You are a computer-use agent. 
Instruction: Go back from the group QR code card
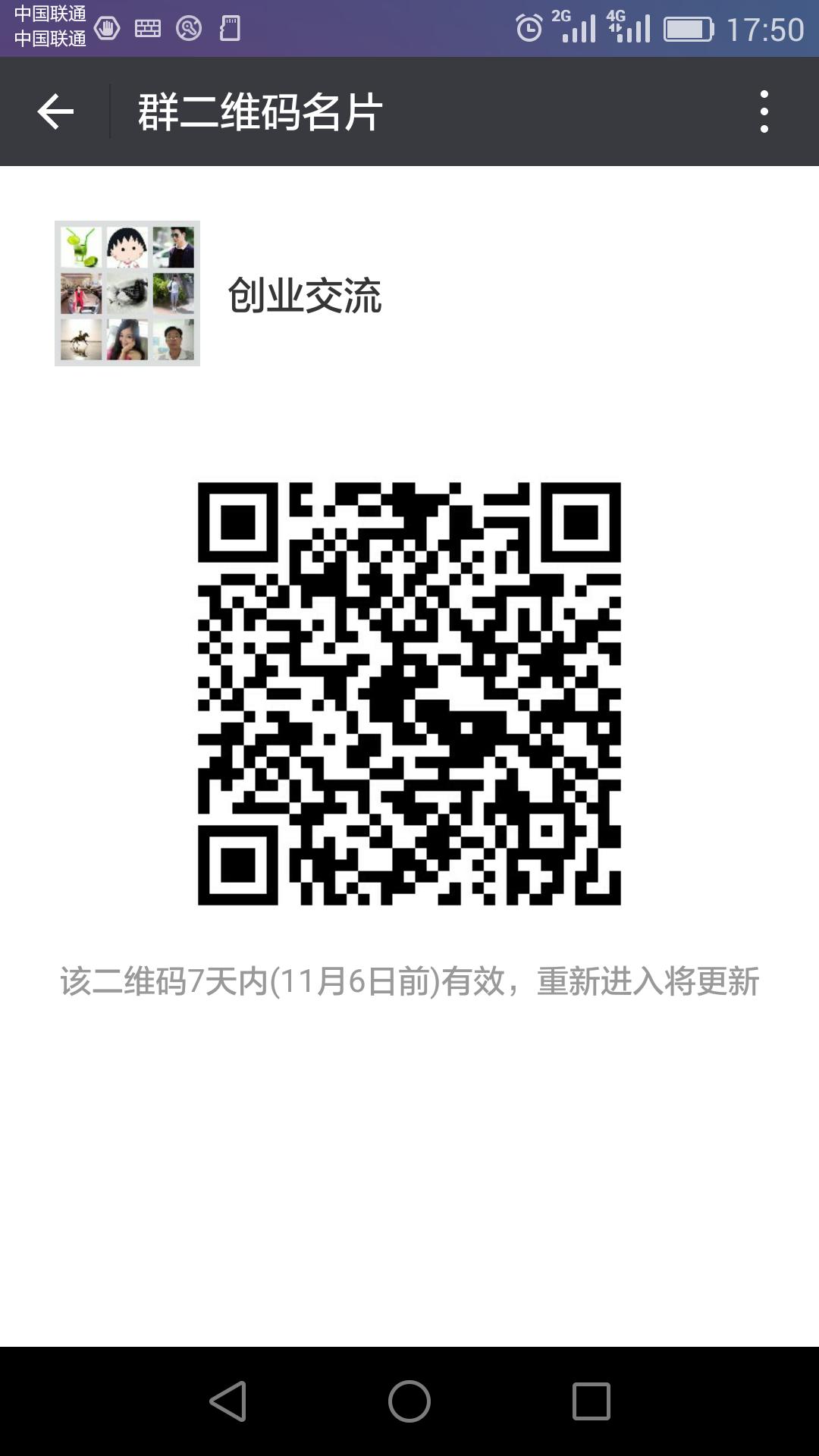coord(55,111)
